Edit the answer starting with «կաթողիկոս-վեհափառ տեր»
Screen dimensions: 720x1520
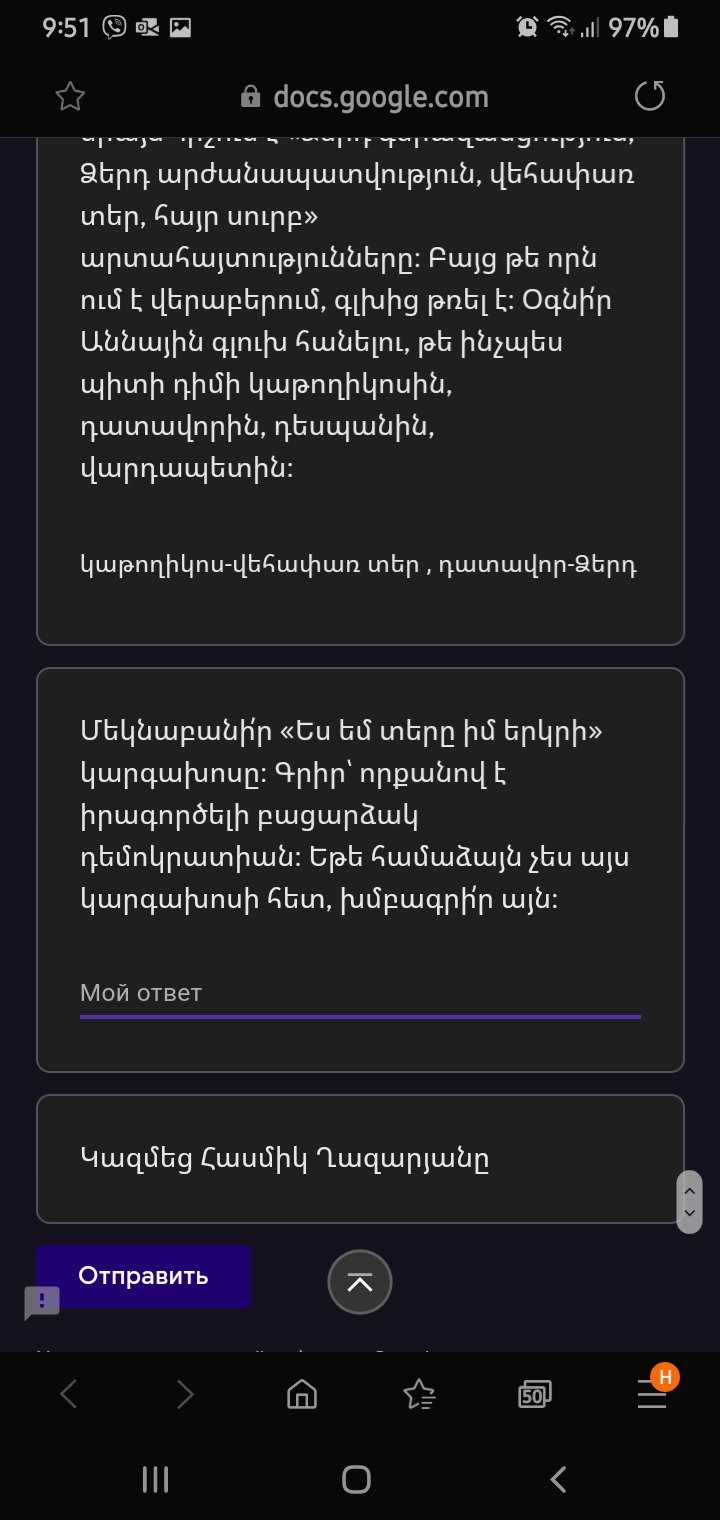pyautogui.click(x=360, y=565)
